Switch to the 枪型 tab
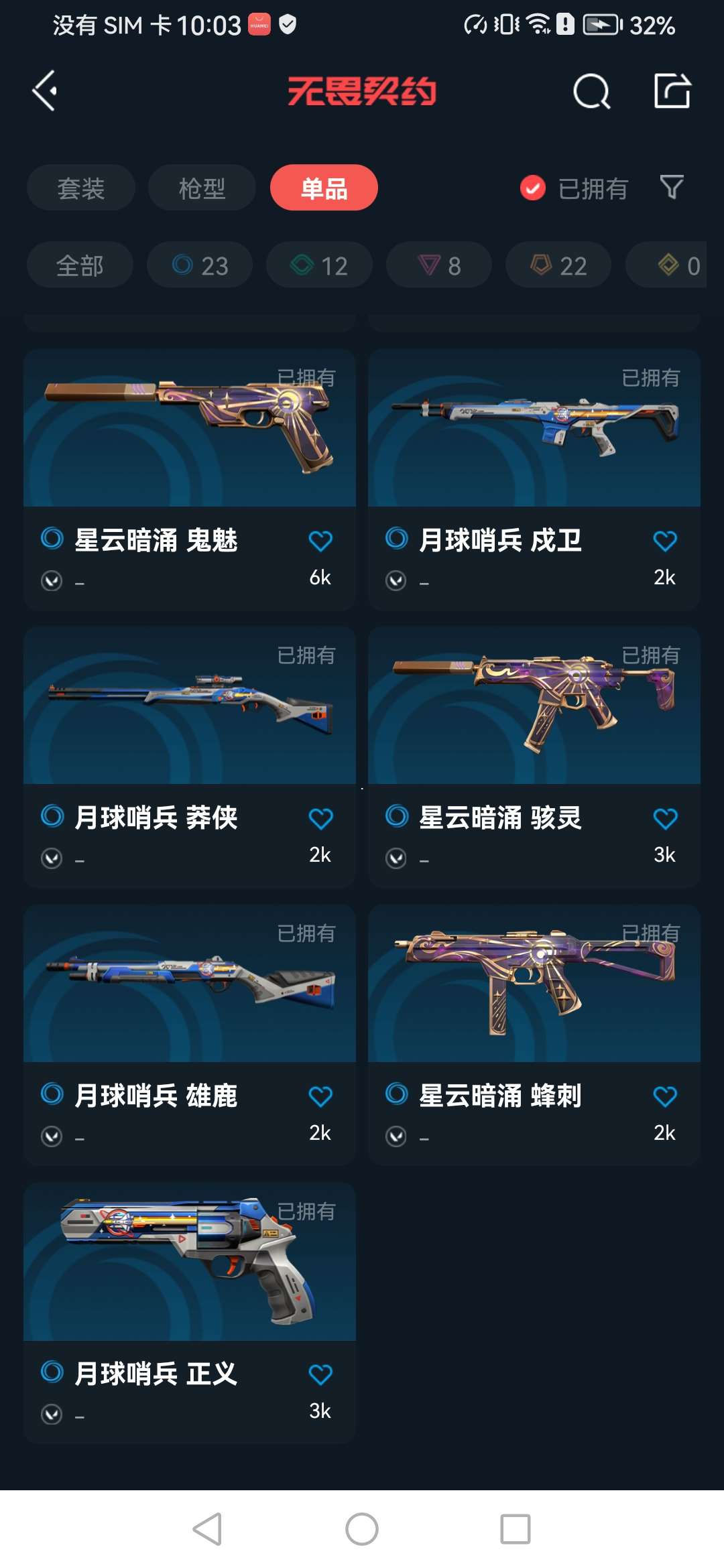Viewport: 724px width, 1568px height. [202, 188]
